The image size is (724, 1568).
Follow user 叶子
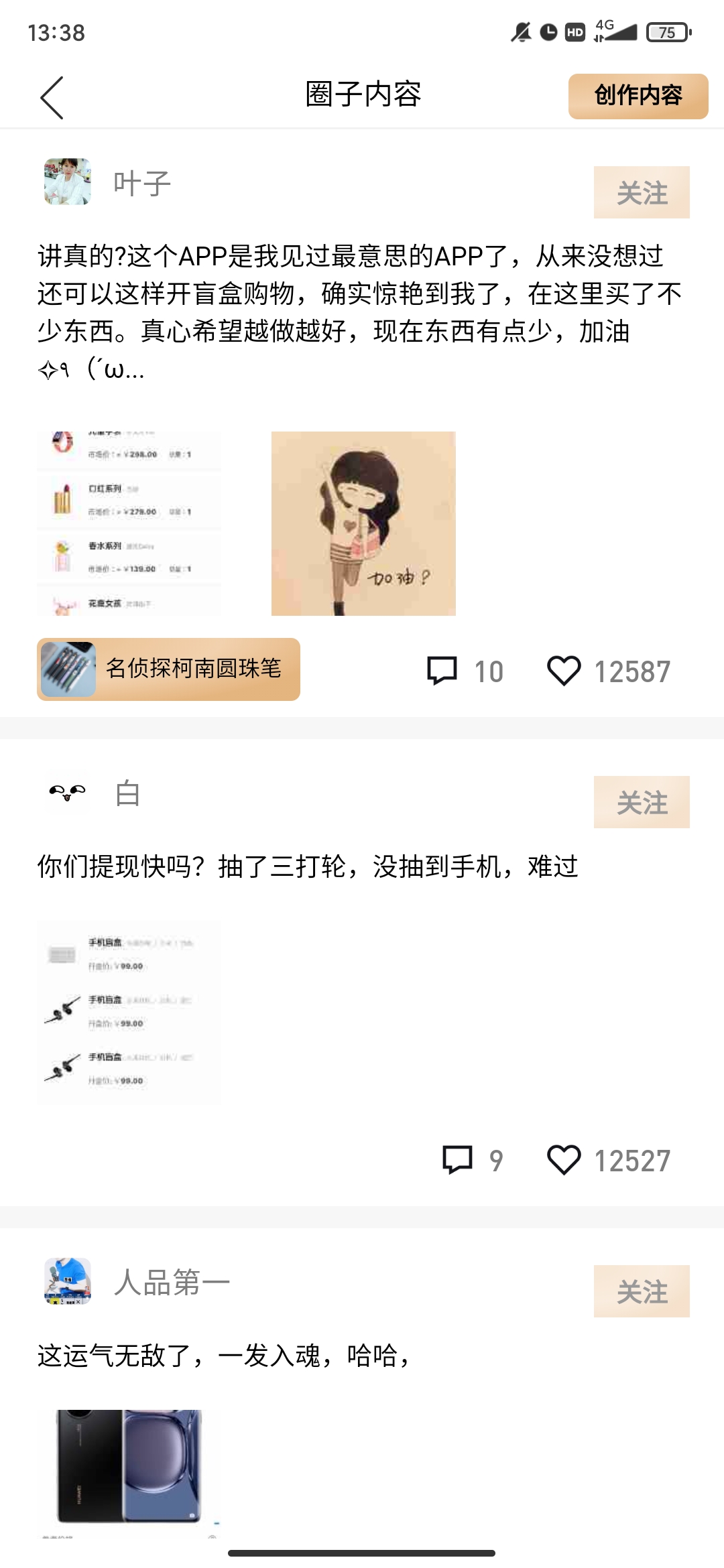click(x=641, y=192)
